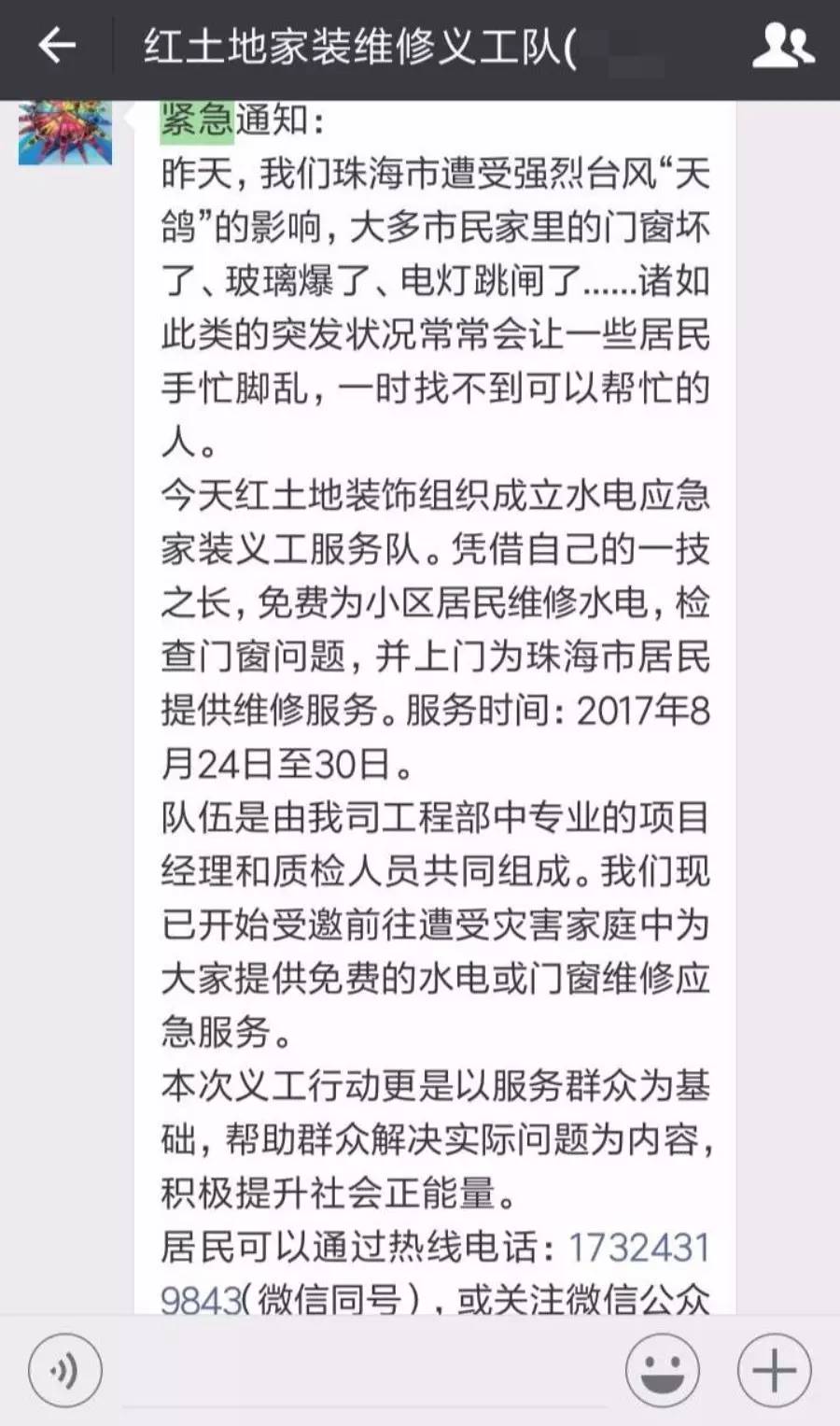Viewport: 840px width, 1426px height.
Task: Open group members via the people icon
Action: coord(784,43)
